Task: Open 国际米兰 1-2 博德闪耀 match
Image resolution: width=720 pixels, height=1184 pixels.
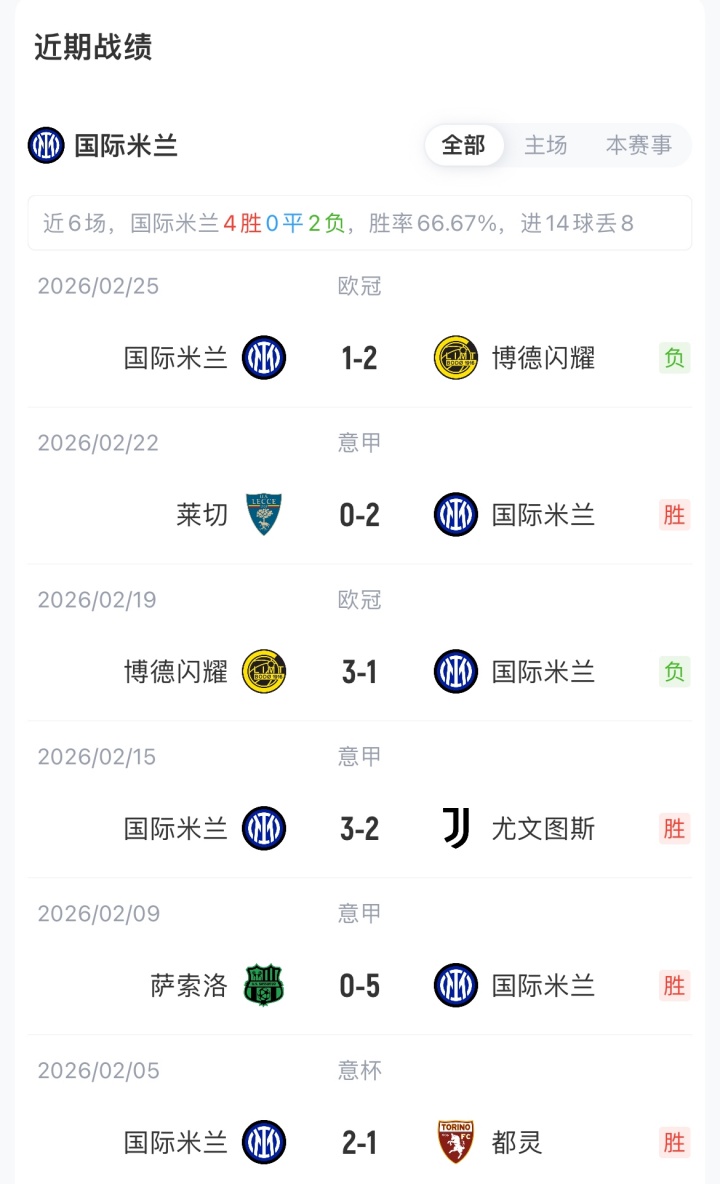Action: [x=359, y=358]
